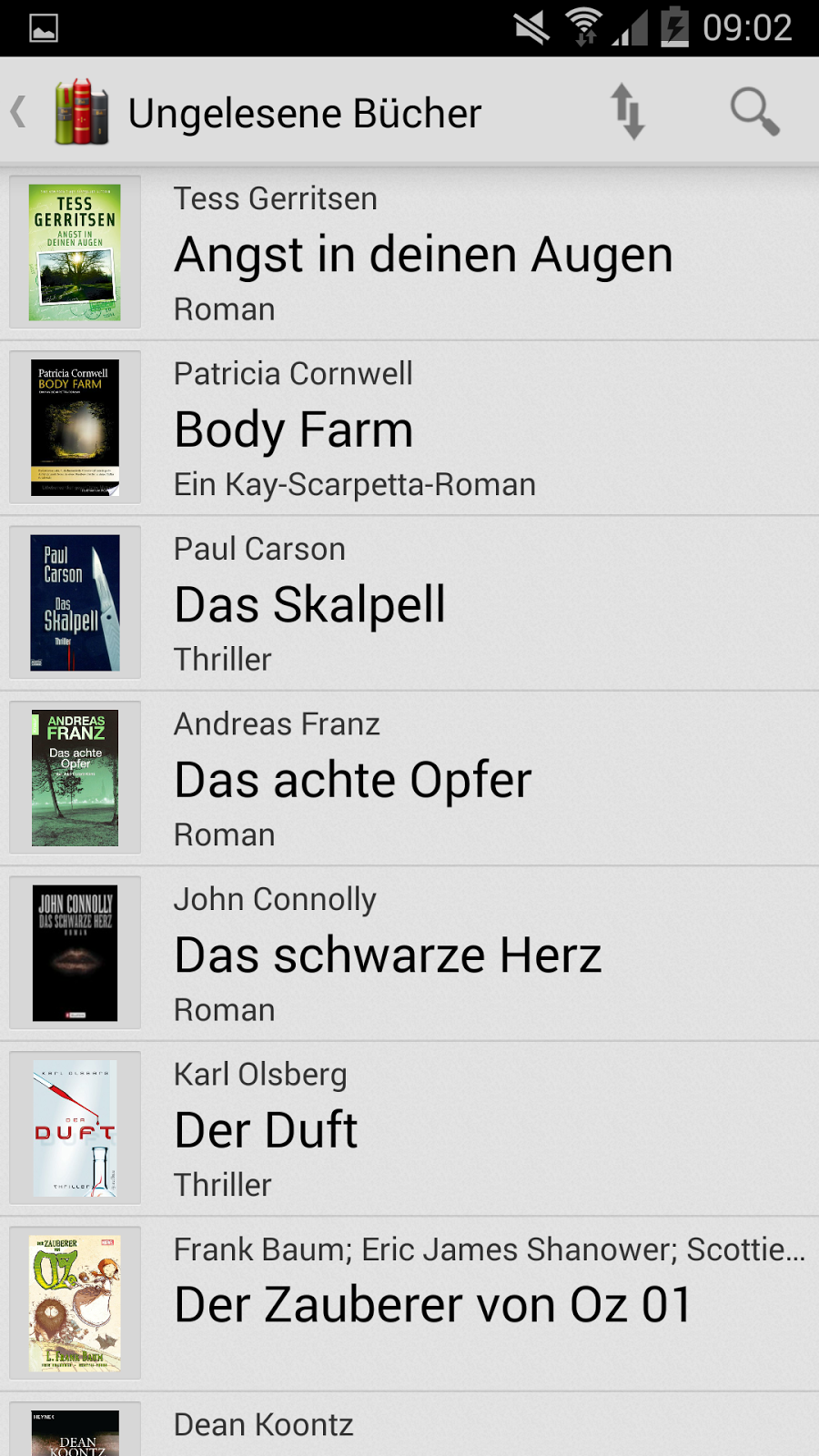This screenshot has height=1456, width=819.
Task: Select the book Das Skalpell
Action: click(409, 603)
